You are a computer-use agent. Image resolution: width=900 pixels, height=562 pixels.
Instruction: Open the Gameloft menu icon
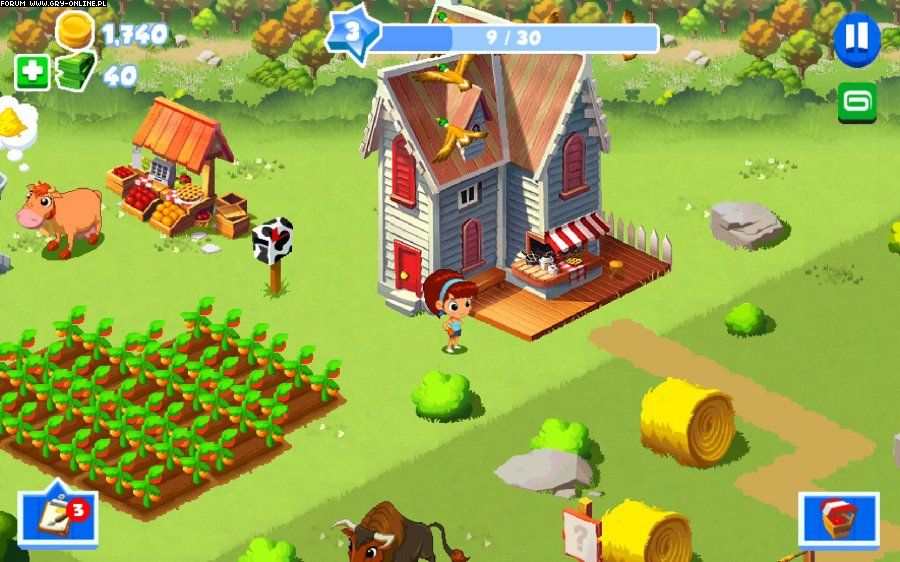pyautogui.click(x=857, y=103)
